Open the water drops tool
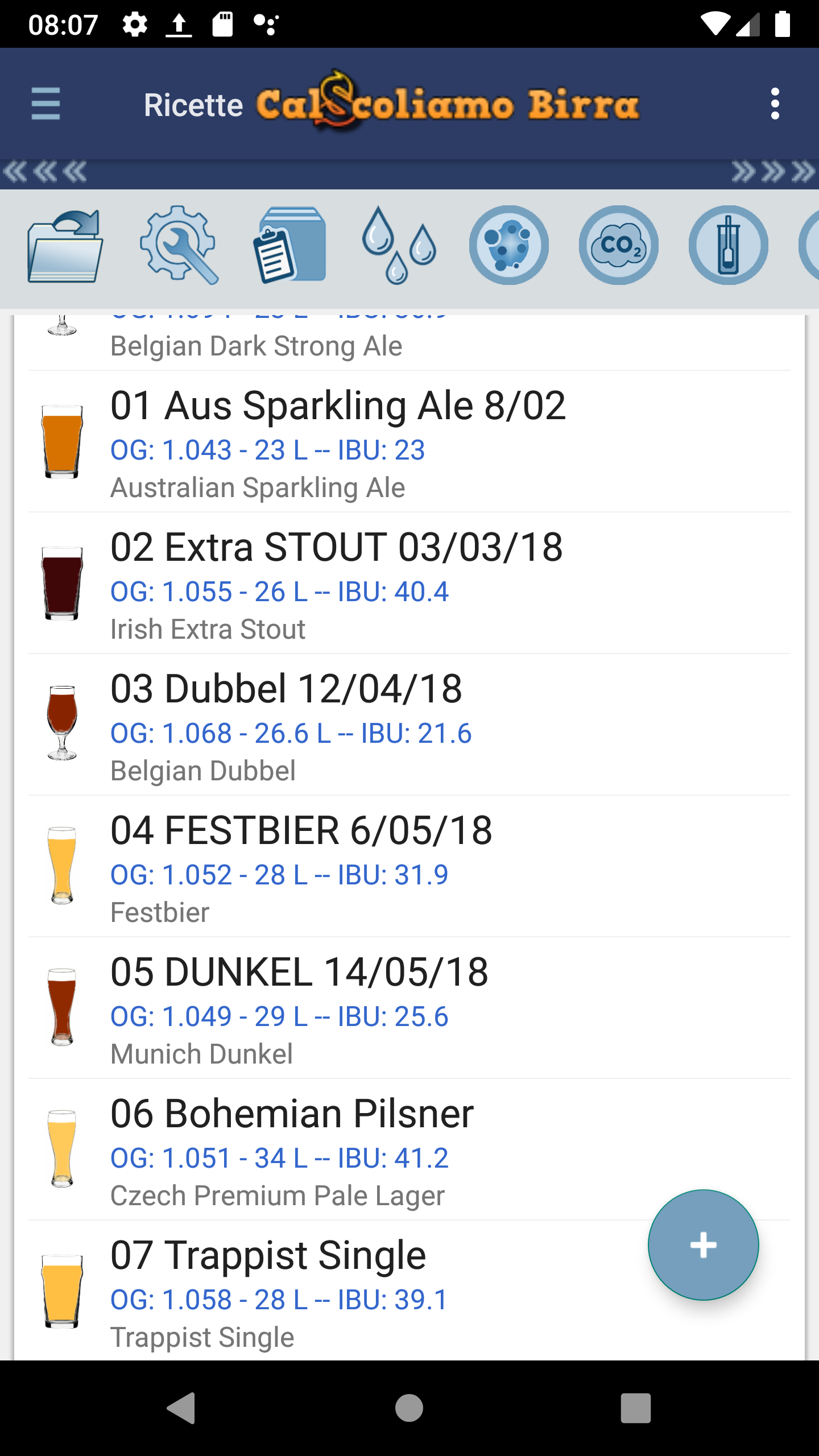 [399, 246]
